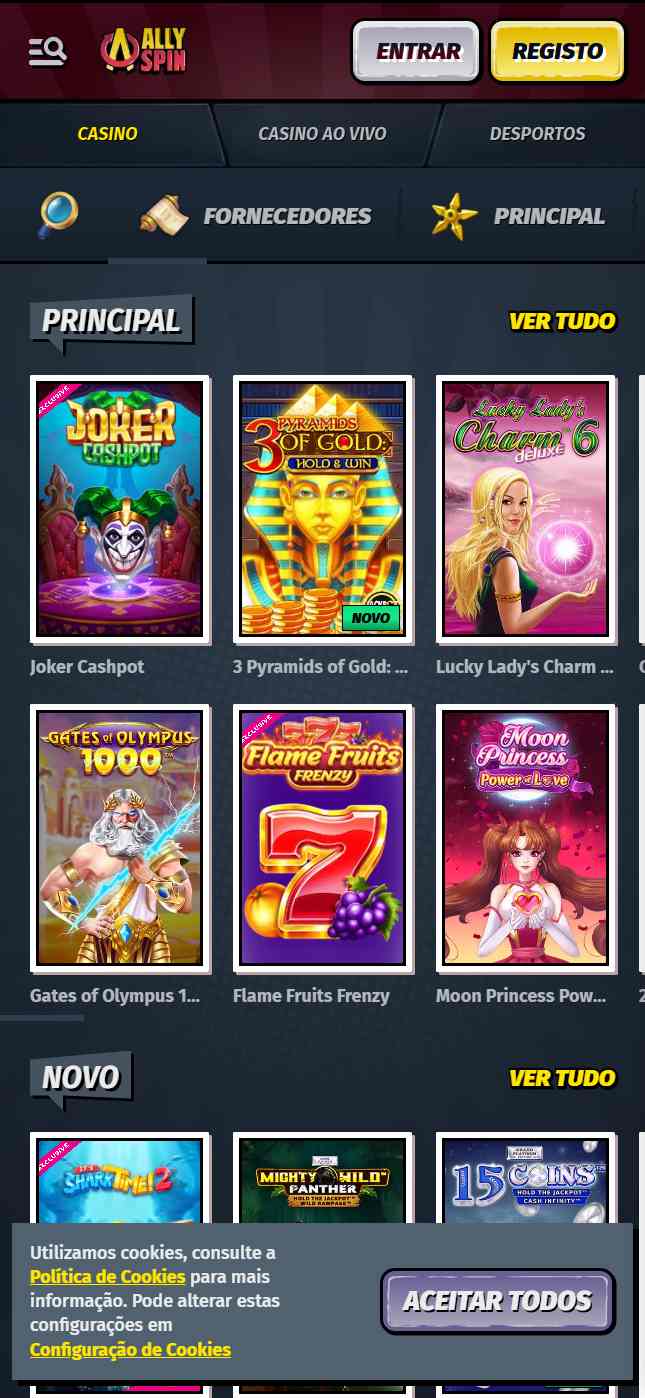Tap the magnifying glass game search

pyautogui.click(x=58, y=214)
